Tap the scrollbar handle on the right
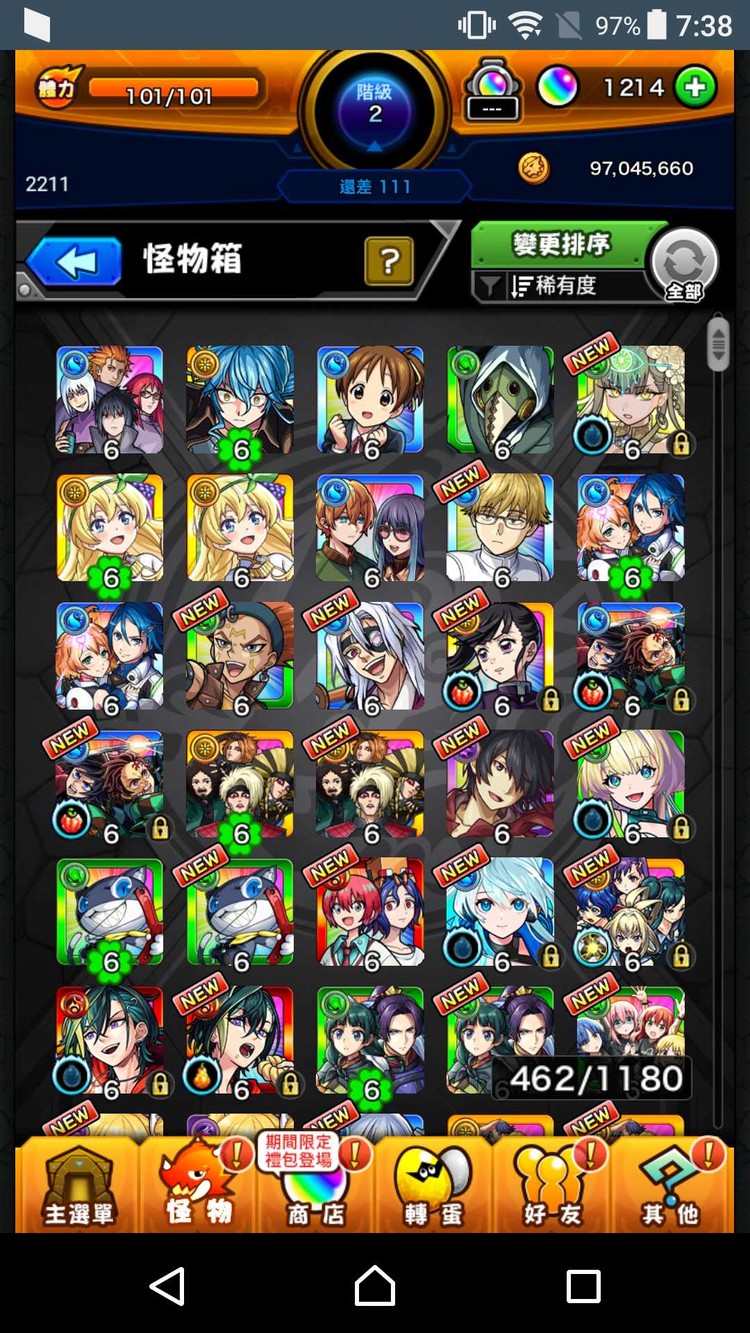Screen dimensions: 750x1333 pyautogui.click(x=717, y=343)
